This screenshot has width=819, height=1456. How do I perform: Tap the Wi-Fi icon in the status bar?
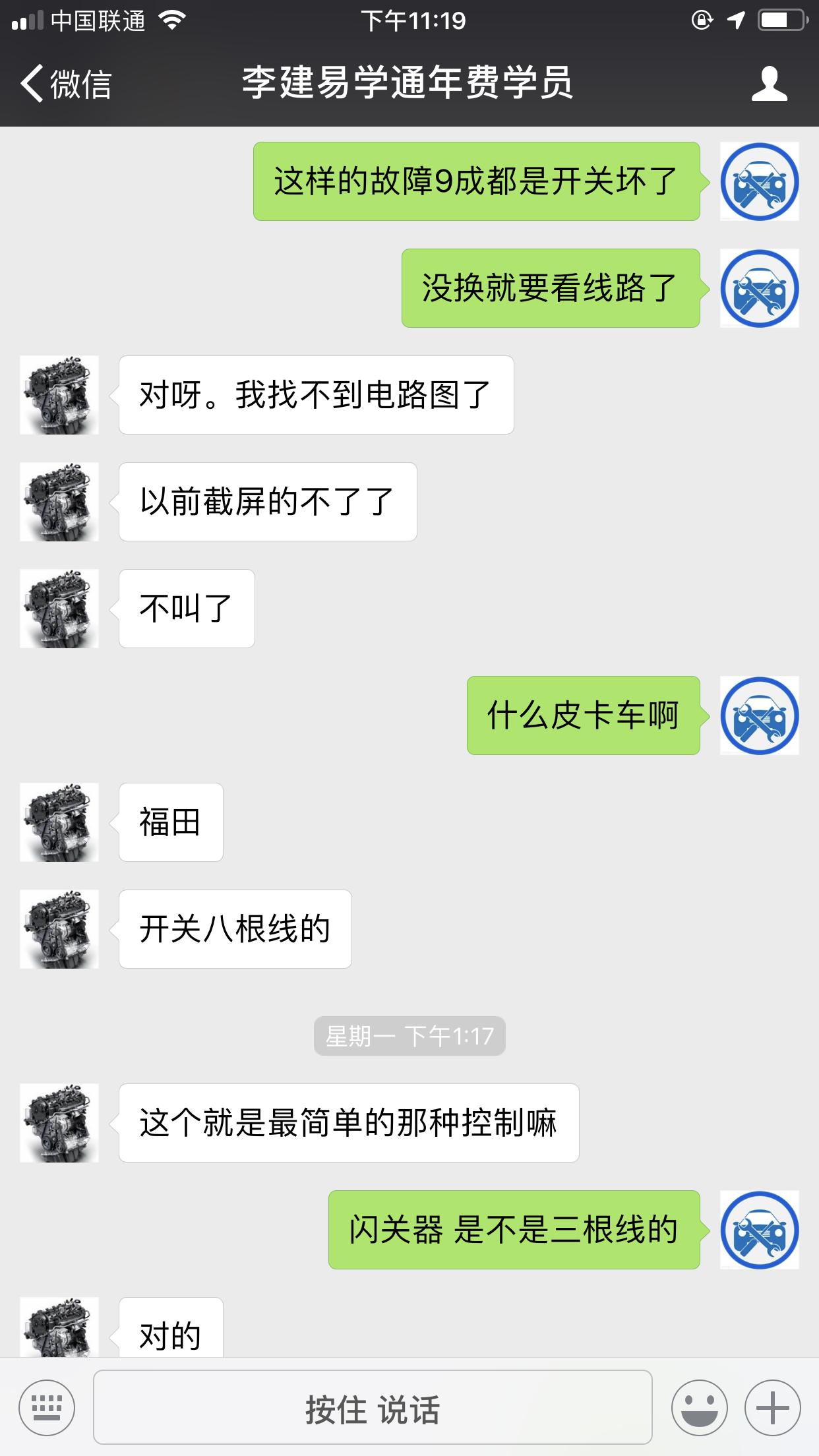pos(173,20)
